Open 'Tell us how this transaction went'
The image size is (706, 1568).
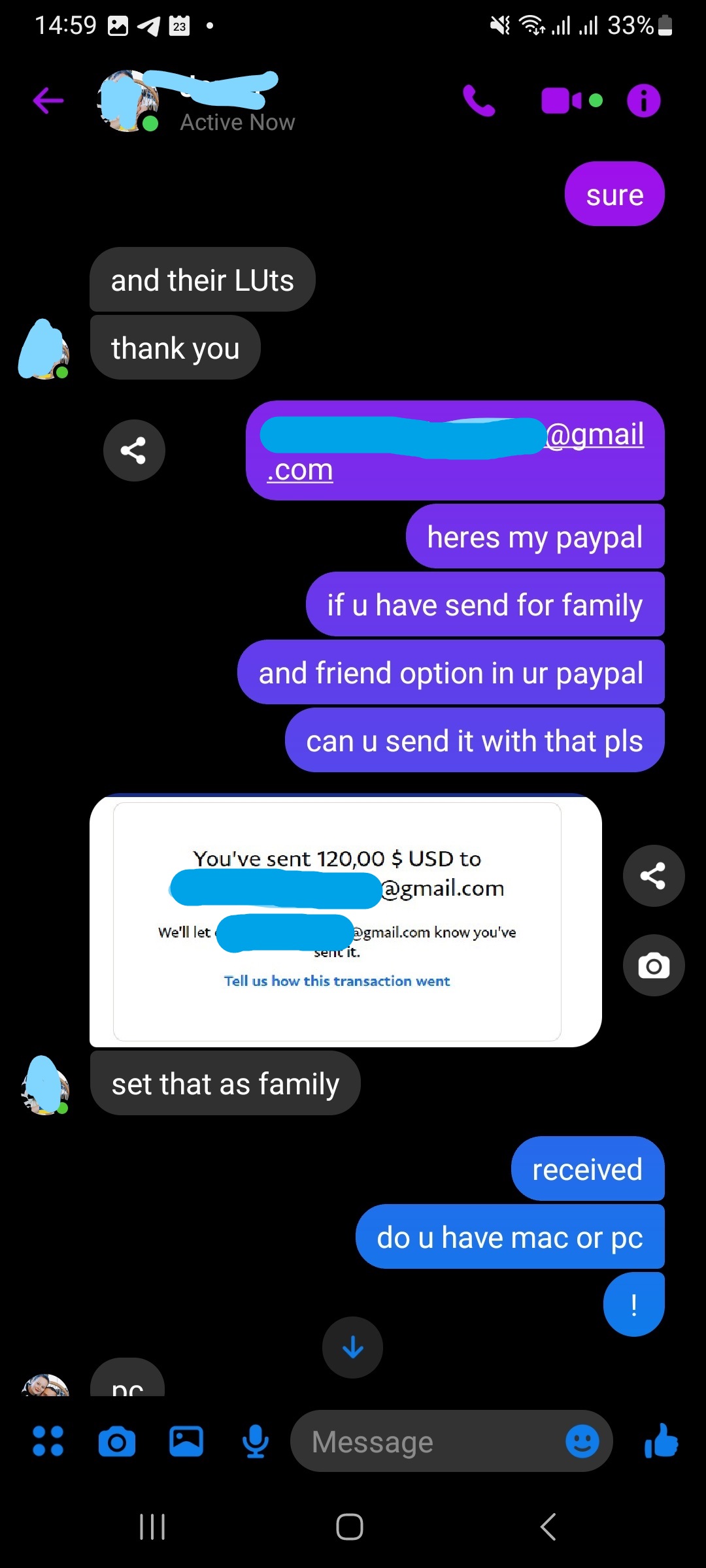[336, 981]
